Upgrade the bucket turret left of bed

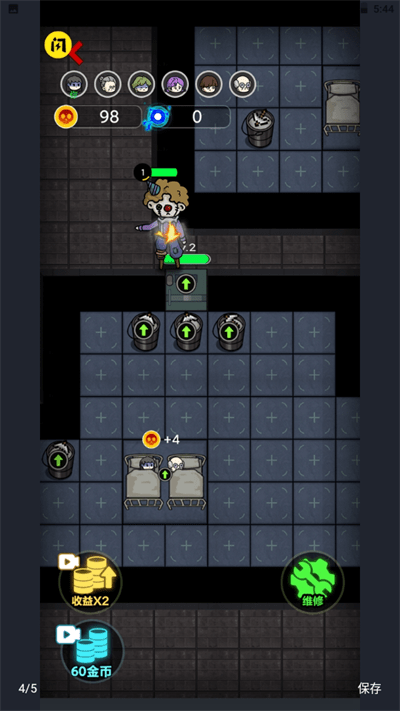[x=58, y=461]
